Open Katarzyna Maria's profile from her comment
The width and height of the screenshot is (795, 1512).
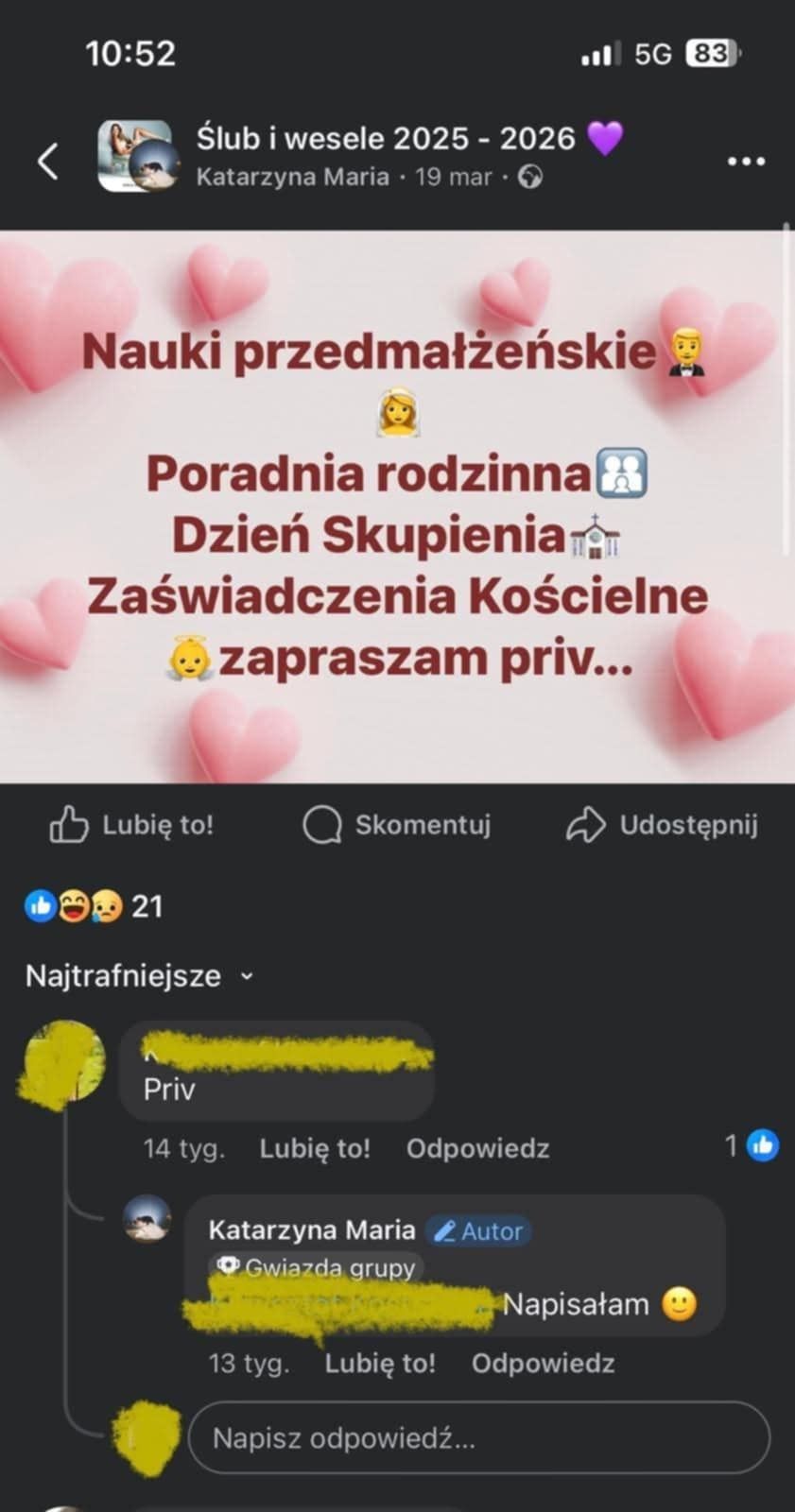311,1229
